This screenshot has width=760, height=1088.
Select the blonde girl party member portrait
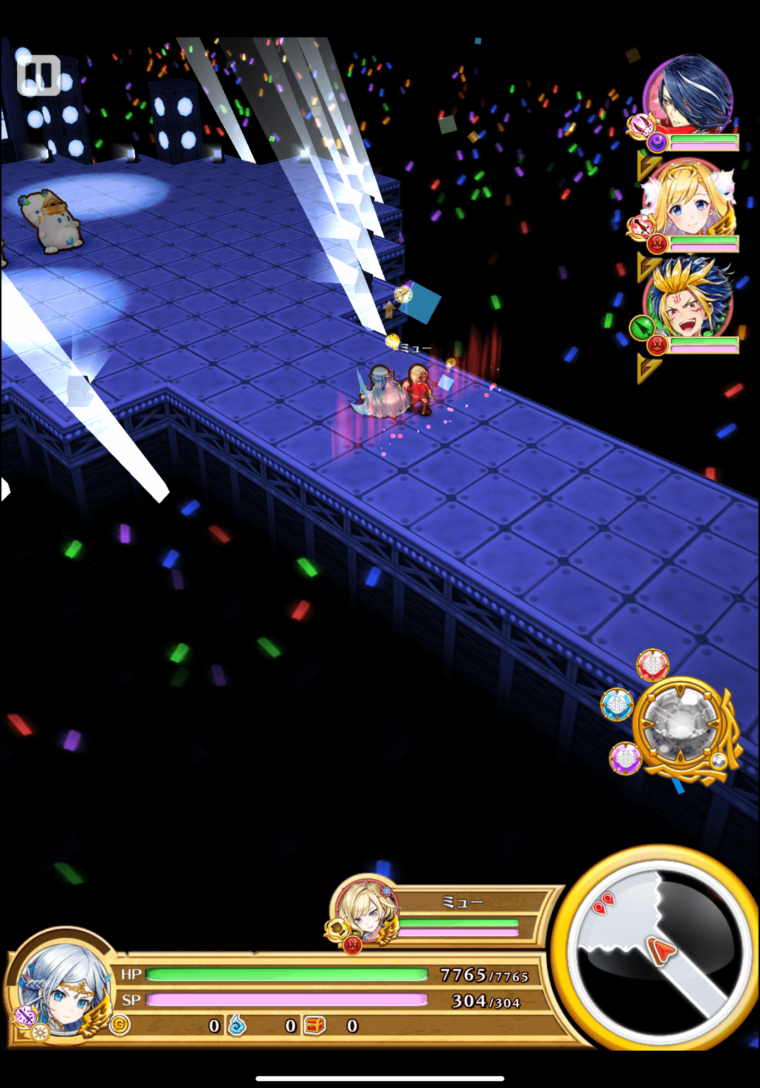687,200
